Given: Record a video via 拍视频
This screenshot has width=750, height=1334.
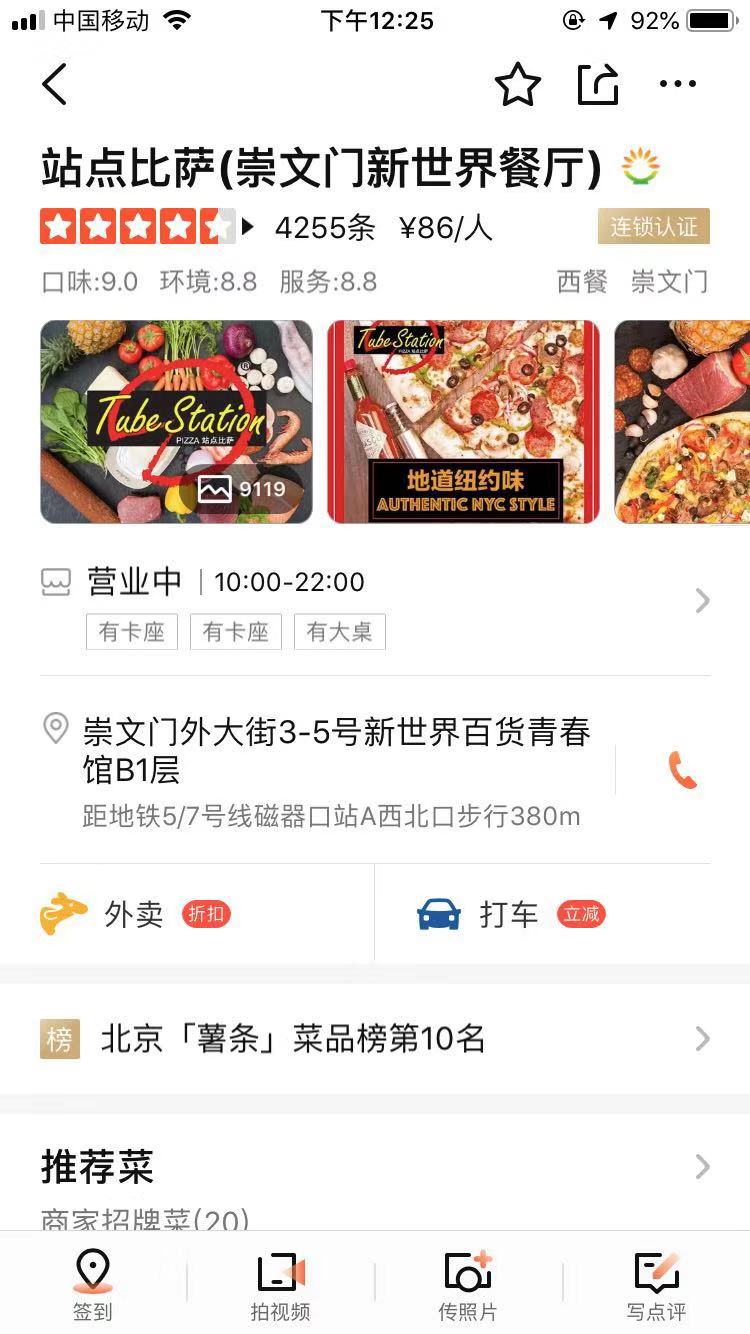Looking at the screenshot, I should (280, 1285).
